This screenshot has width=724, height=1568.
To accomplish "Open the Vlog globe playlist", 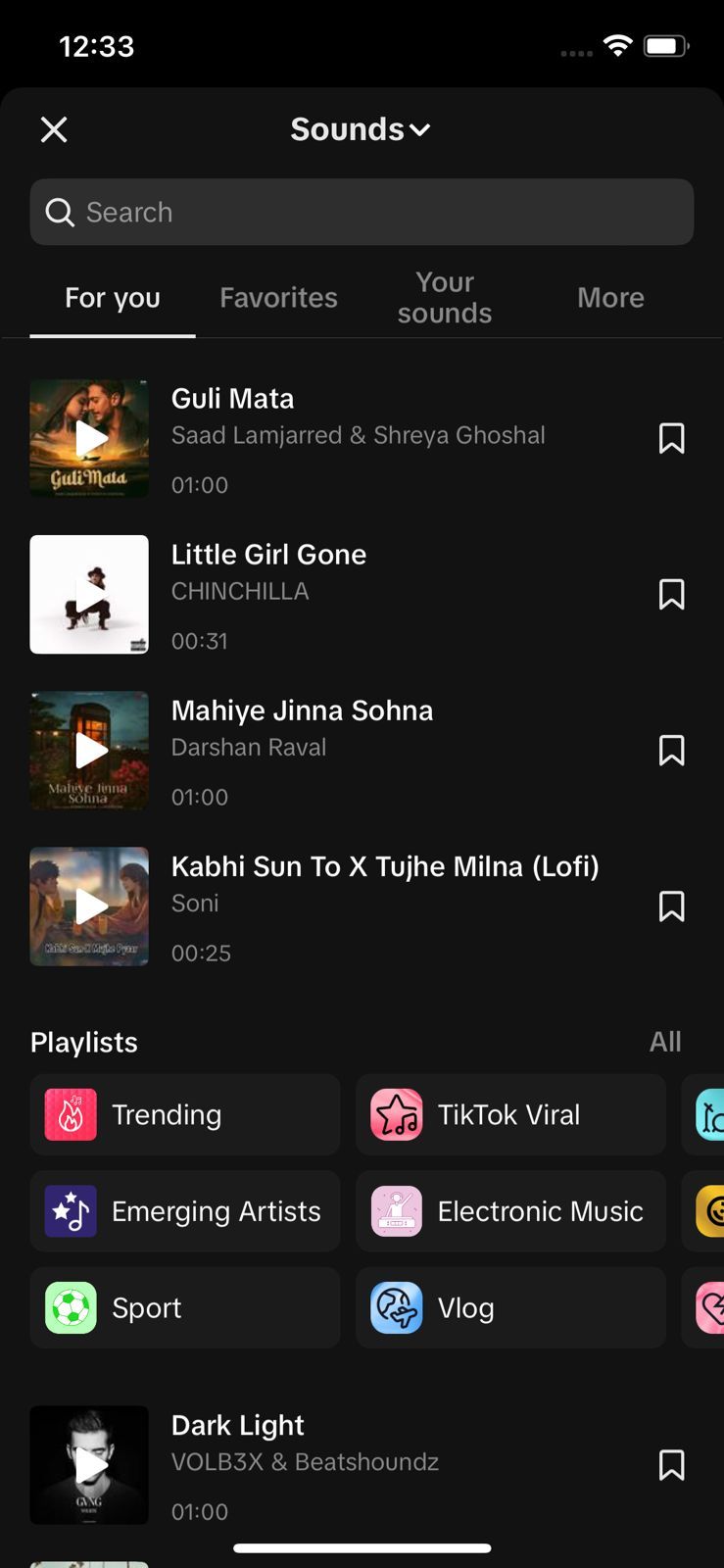I will [x=396, y=1307].
